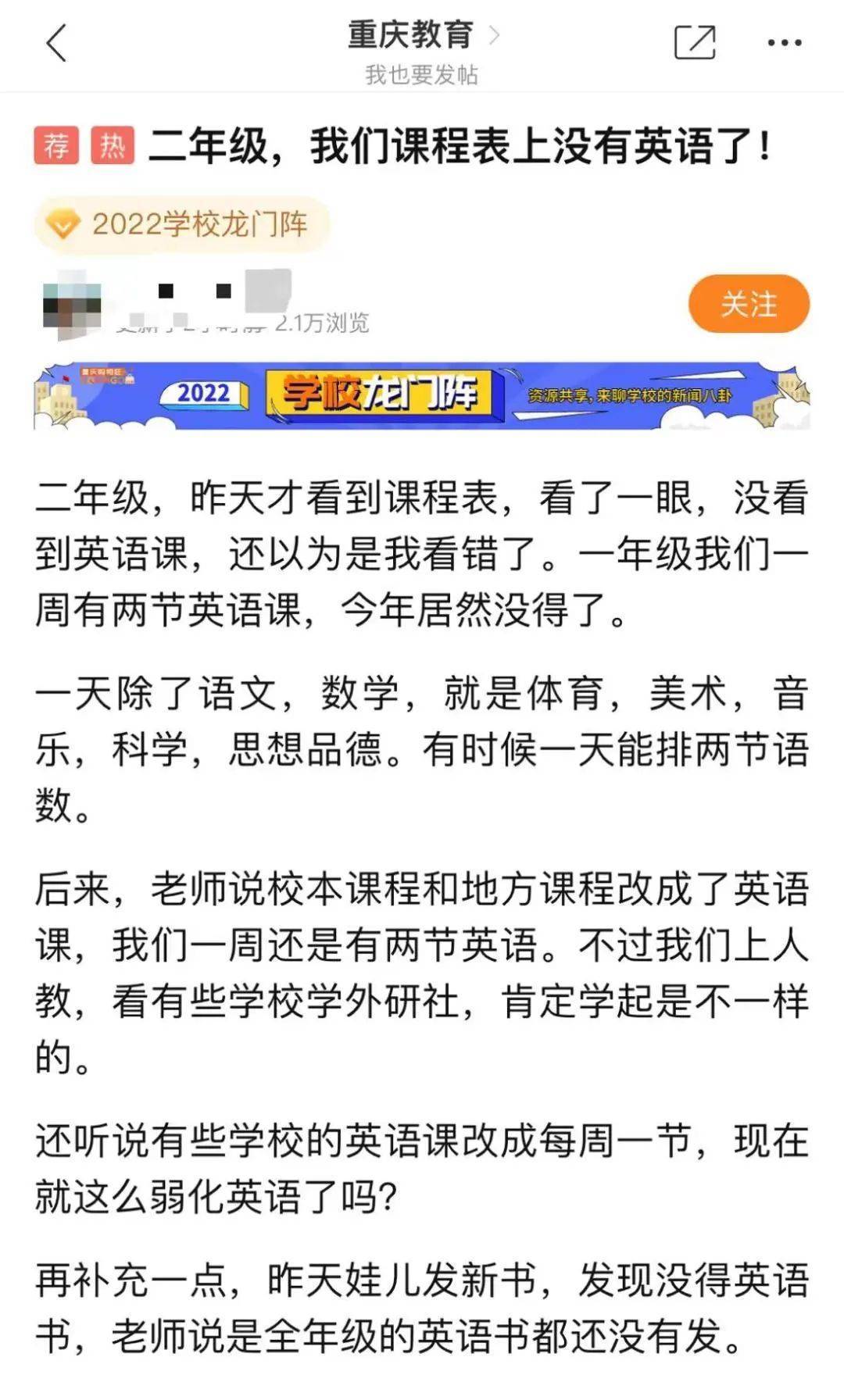Tap 我也要发帖 to write a post
The image size is (844, 1400).
pos(421,75)
